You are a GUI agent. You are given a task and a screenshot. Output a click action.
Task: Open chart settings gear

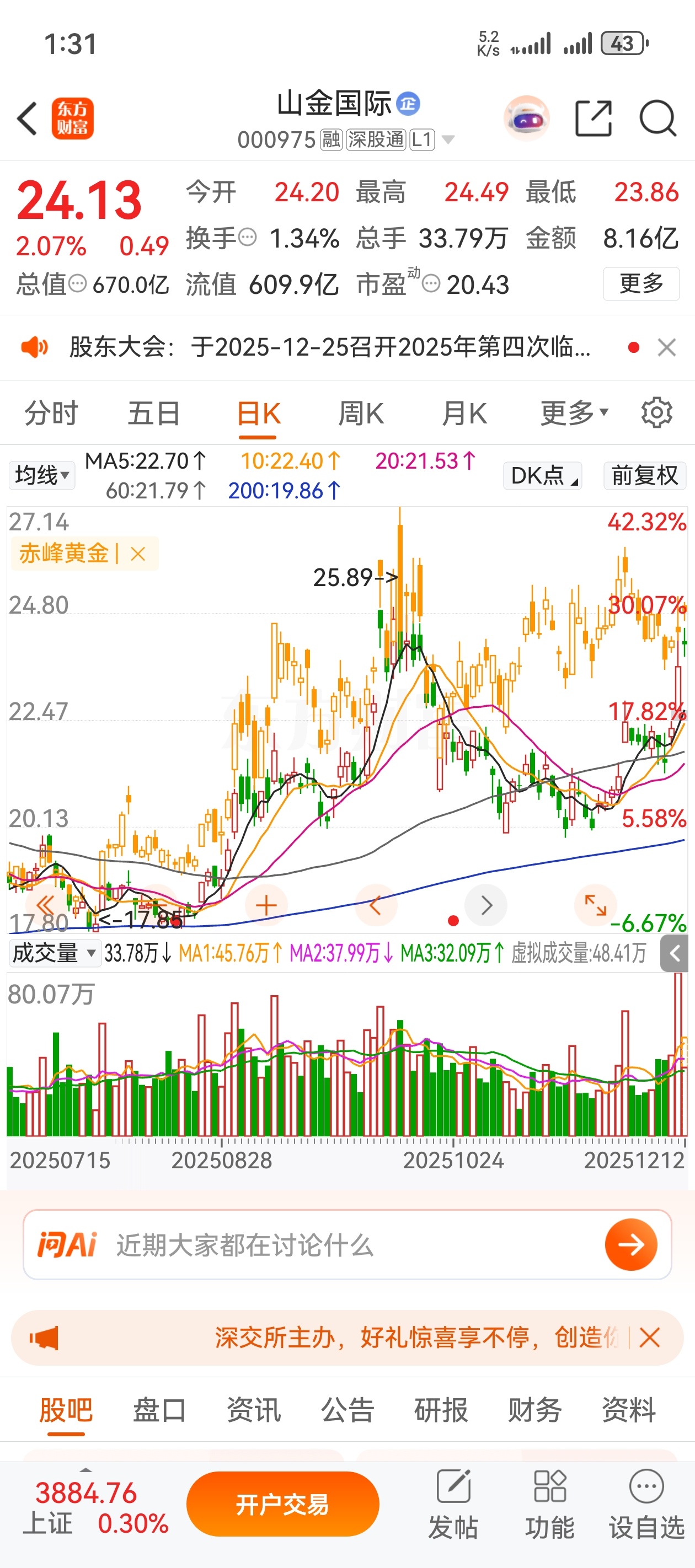click(656, 414)
